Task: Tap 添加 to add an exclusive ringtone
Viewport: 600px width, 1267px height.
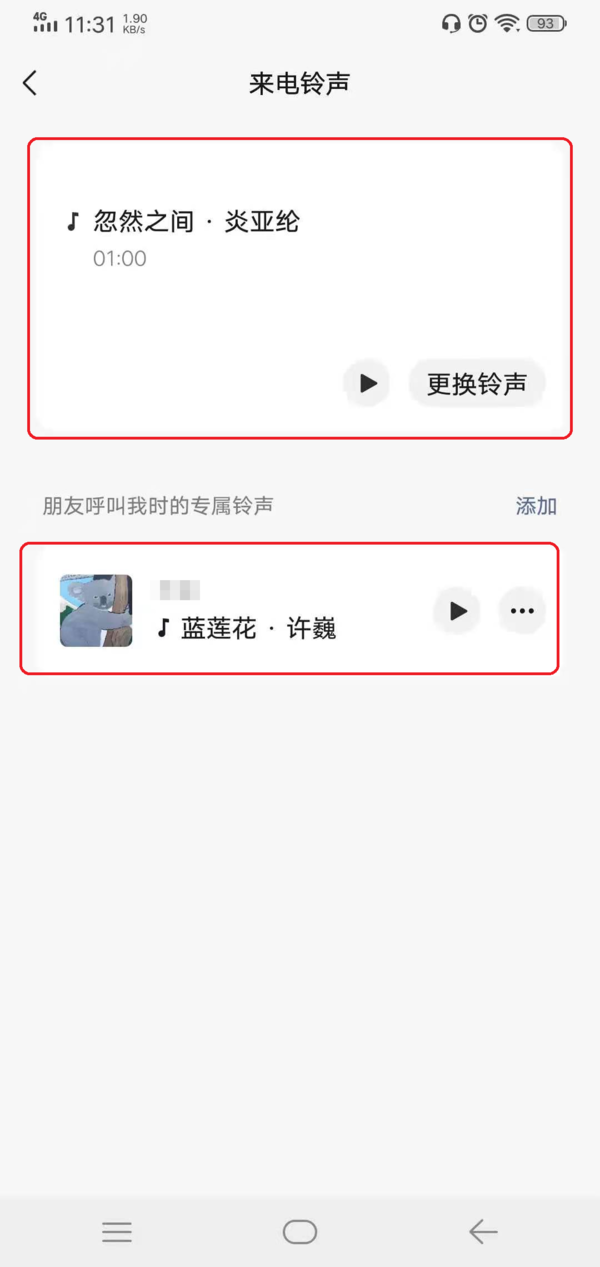Action: click(536, 506)
